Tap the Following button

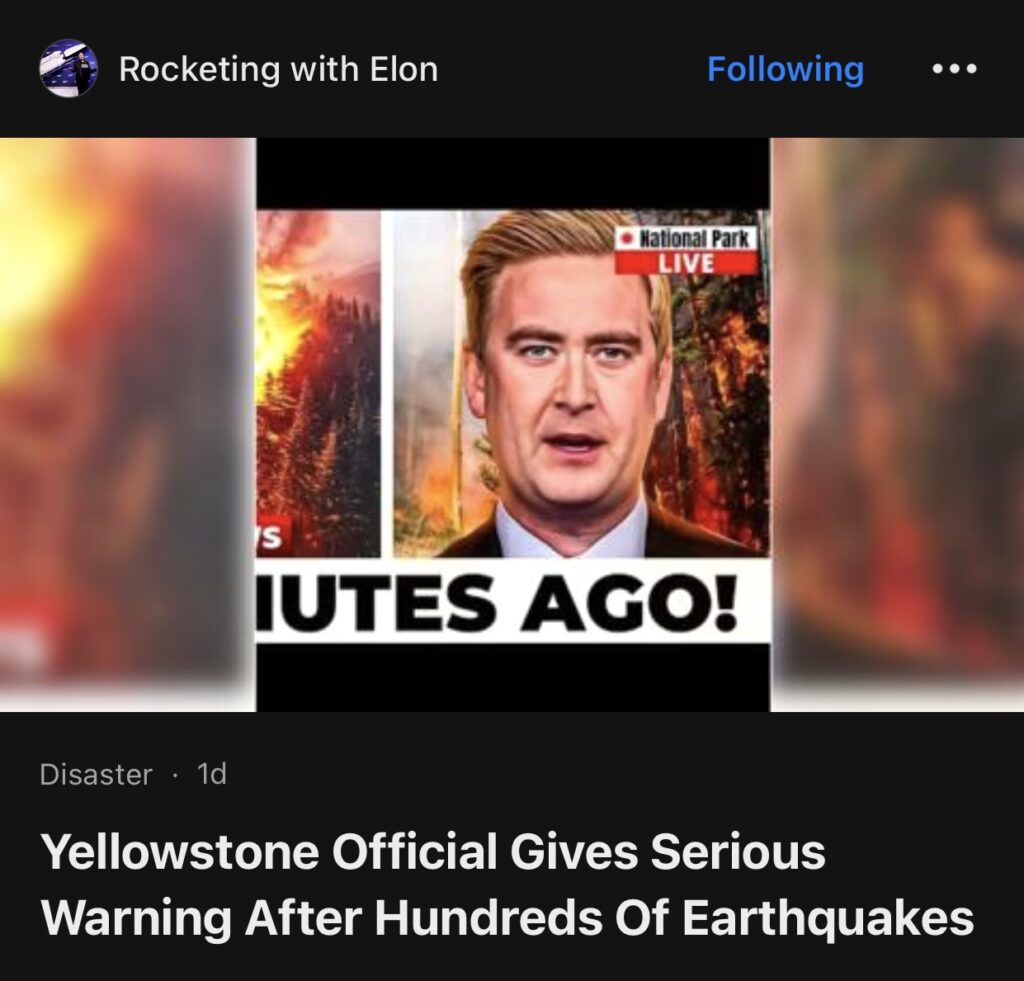click(x=785, y=70)
